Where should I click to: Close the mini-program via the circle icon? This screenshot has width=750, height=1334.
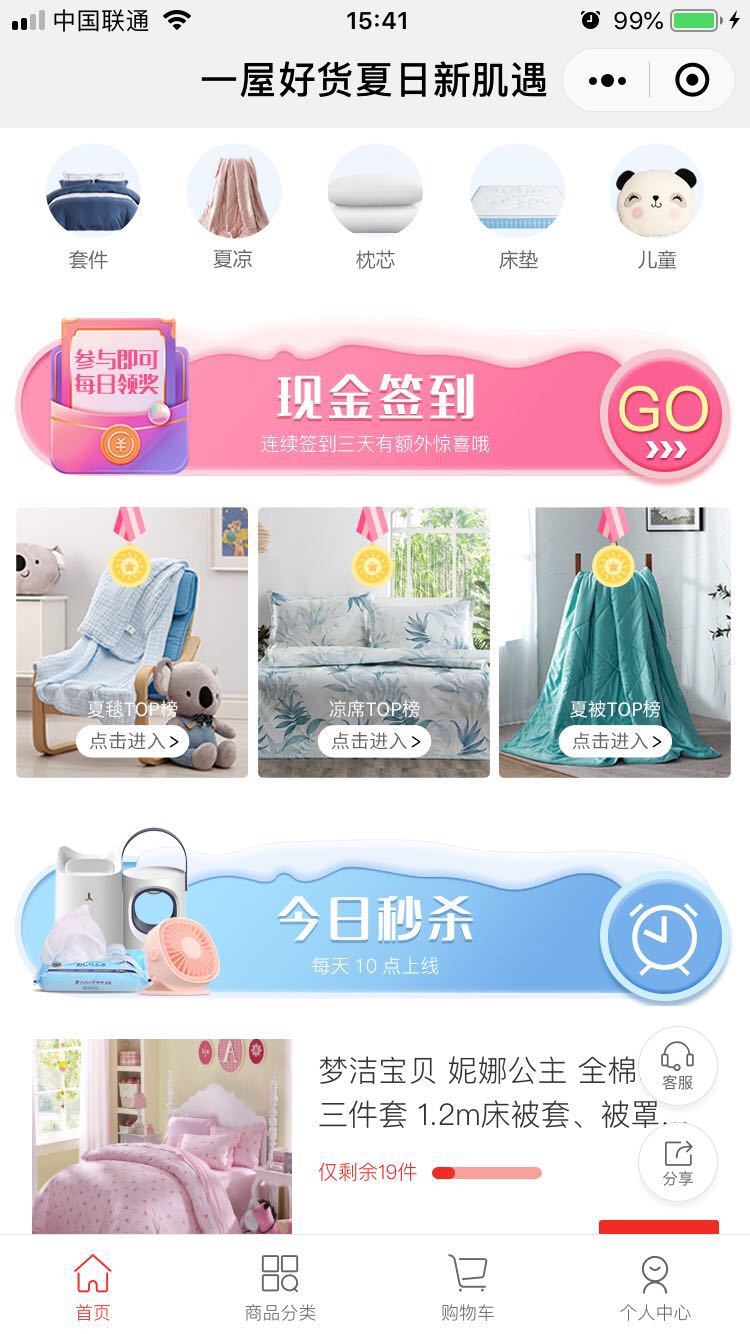pyautogui.click(x=692, y=80)
